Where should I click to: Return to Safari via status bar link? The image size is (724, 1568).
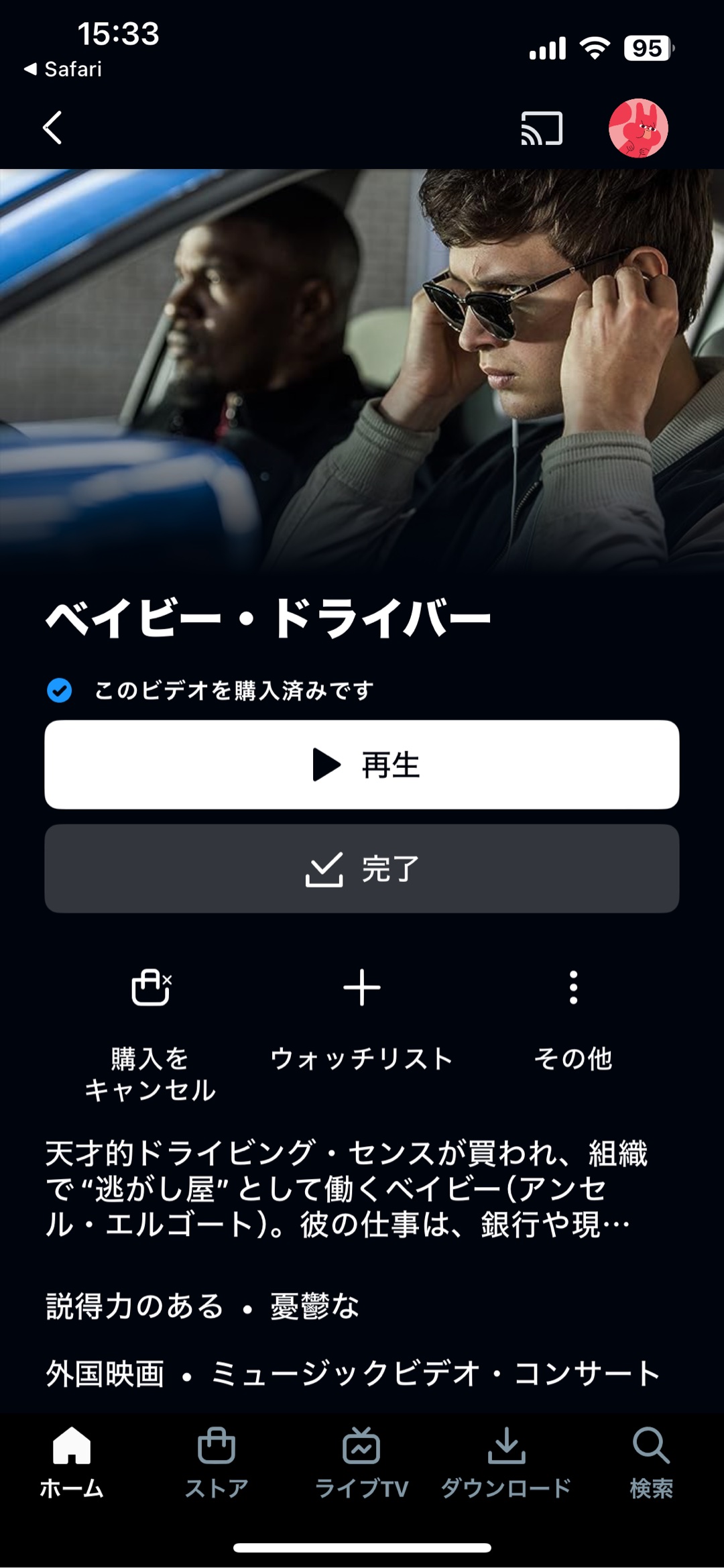coord(64,69)
